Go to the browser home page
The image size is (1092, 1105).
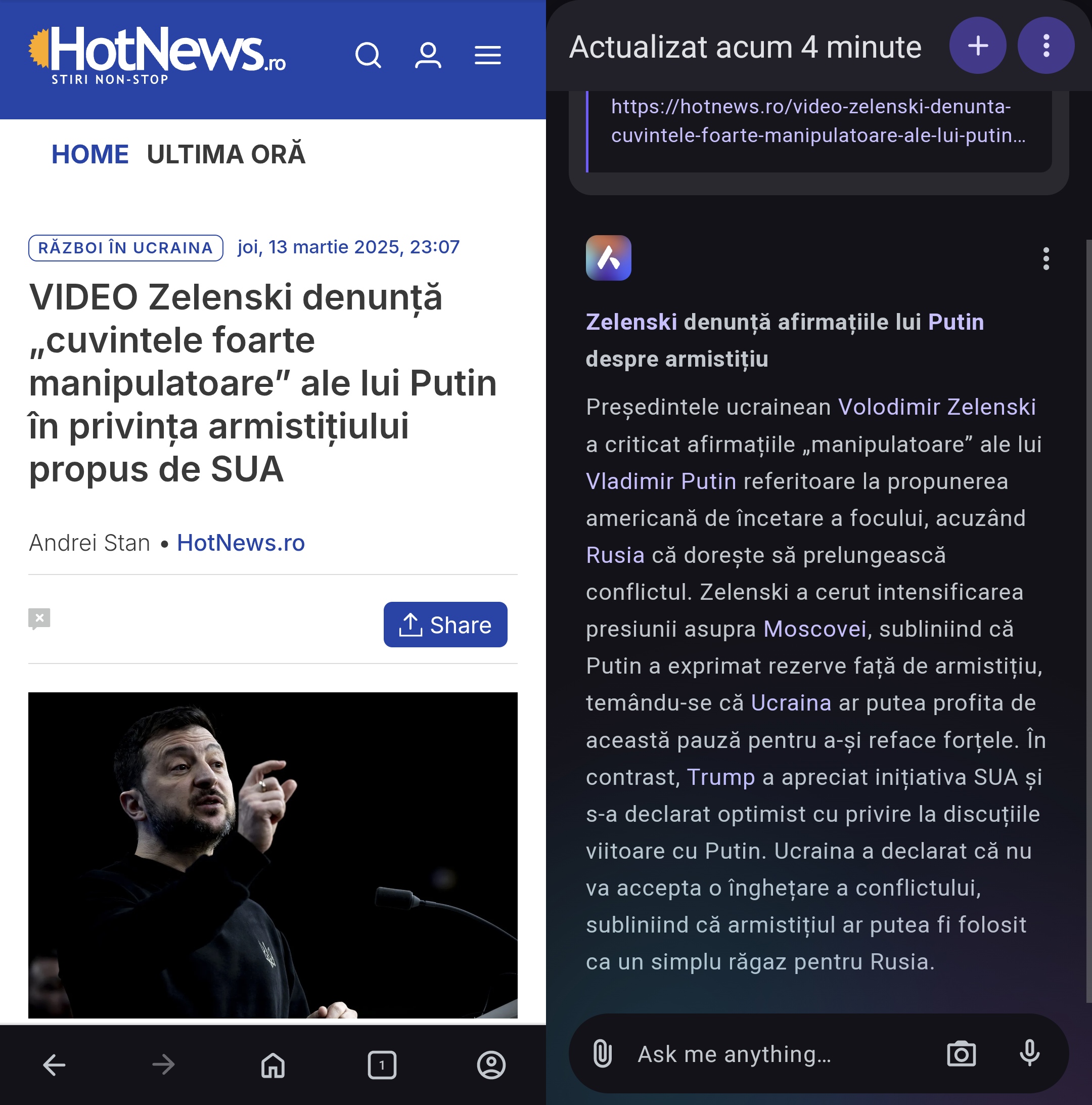pos(272,1065)
